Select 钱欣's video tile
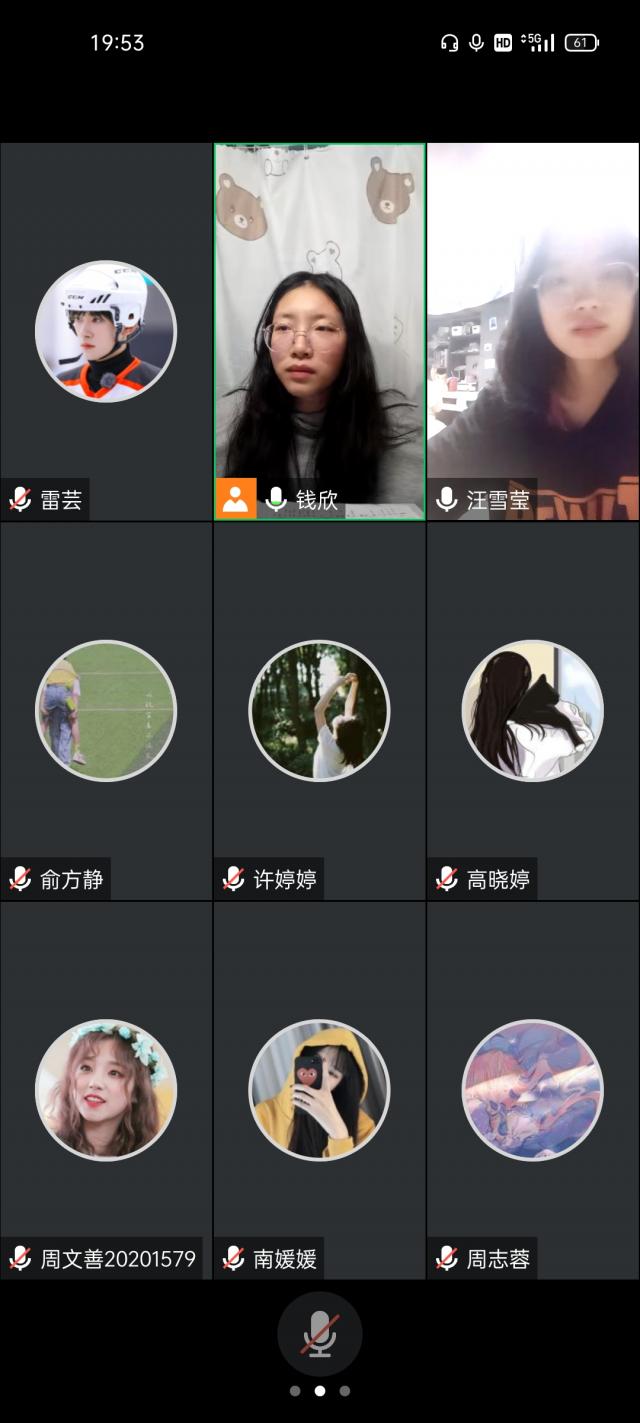The width and height of the screenshot is (640, 1423). tap(320, 331)
